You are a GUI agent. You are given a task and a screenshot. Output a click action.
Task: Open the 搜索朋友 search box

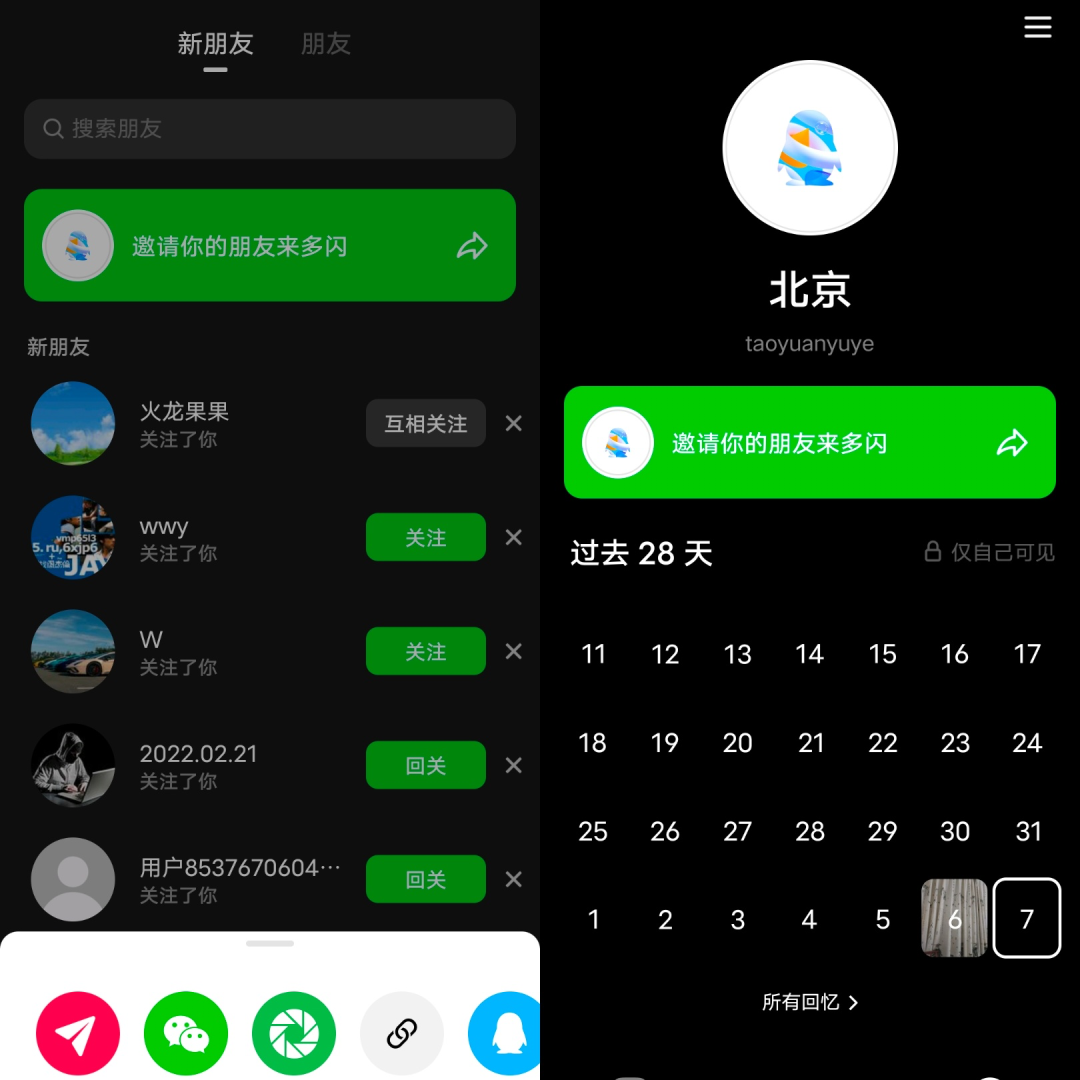(270, 129)
